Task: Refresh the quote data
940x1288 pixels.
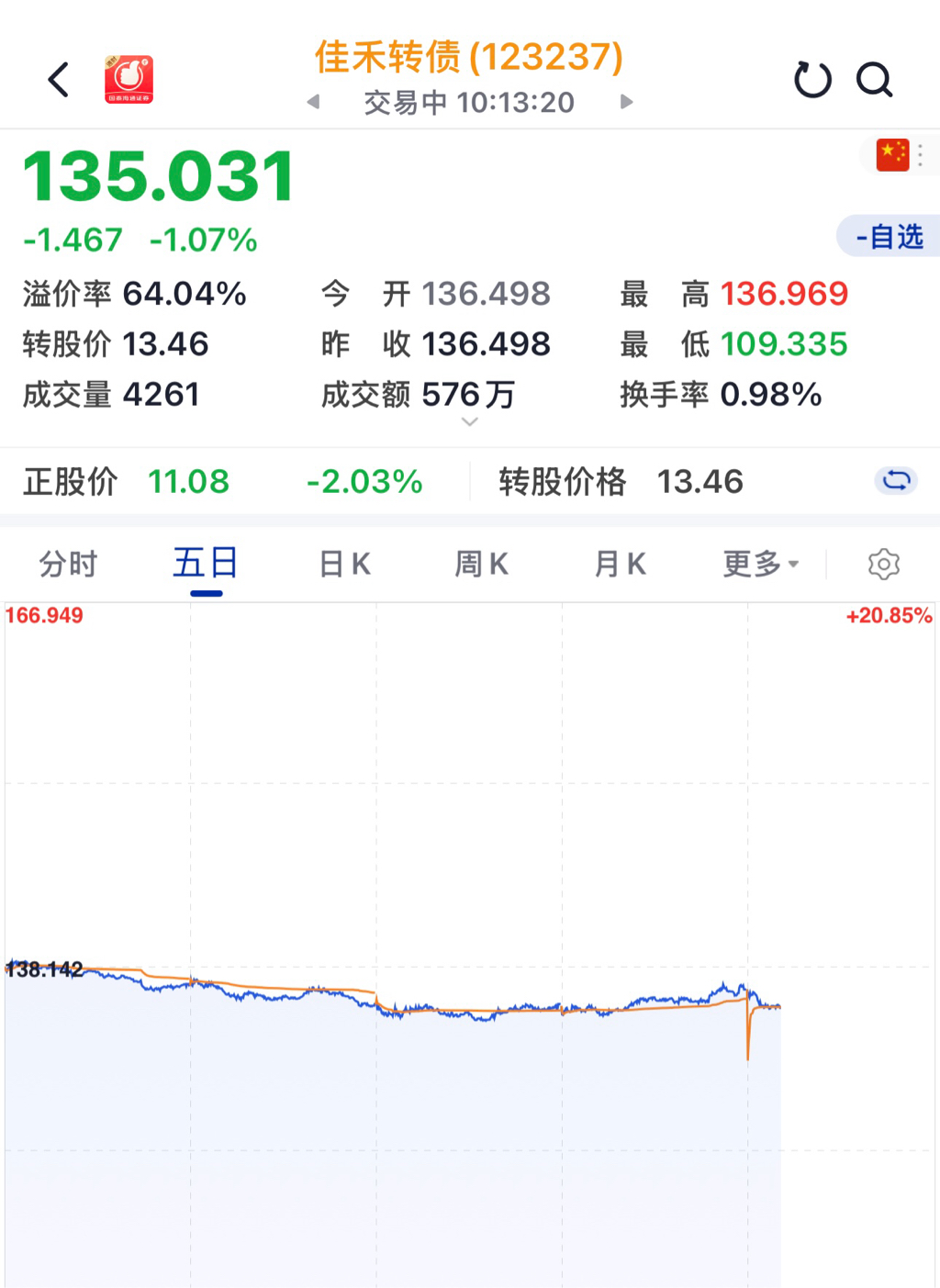Action: click(812, 80)
